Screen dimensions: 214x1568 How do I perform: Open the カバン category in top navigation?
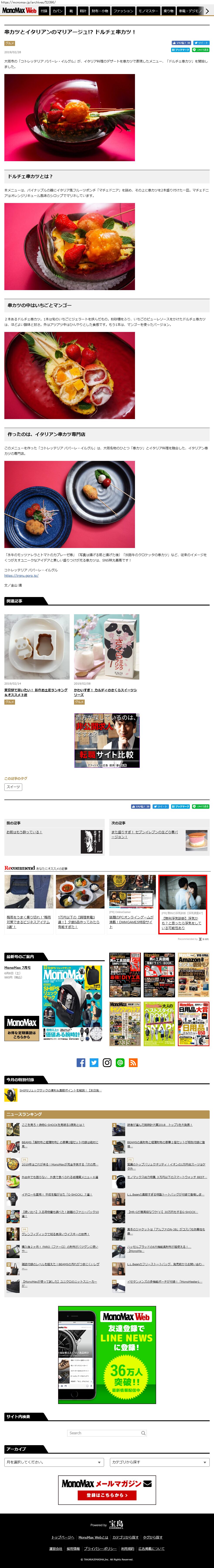click(x=58, y=11)
